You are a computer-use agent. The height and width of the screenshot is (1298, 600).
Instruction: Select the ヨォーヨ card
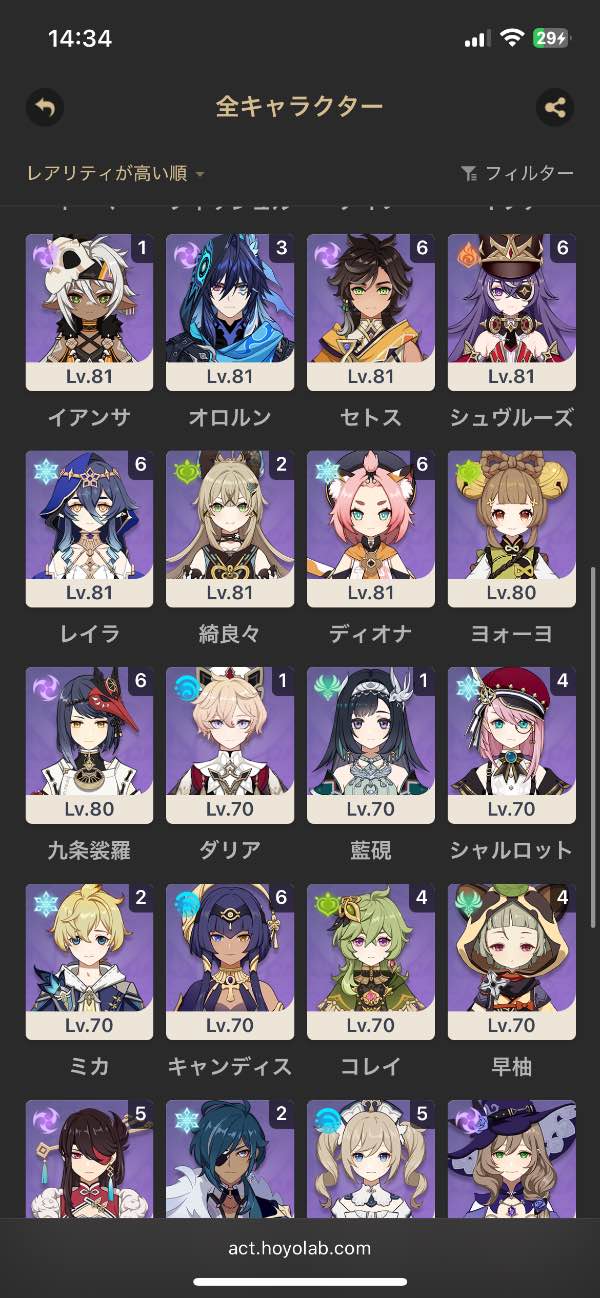click(x=512, y=528)
